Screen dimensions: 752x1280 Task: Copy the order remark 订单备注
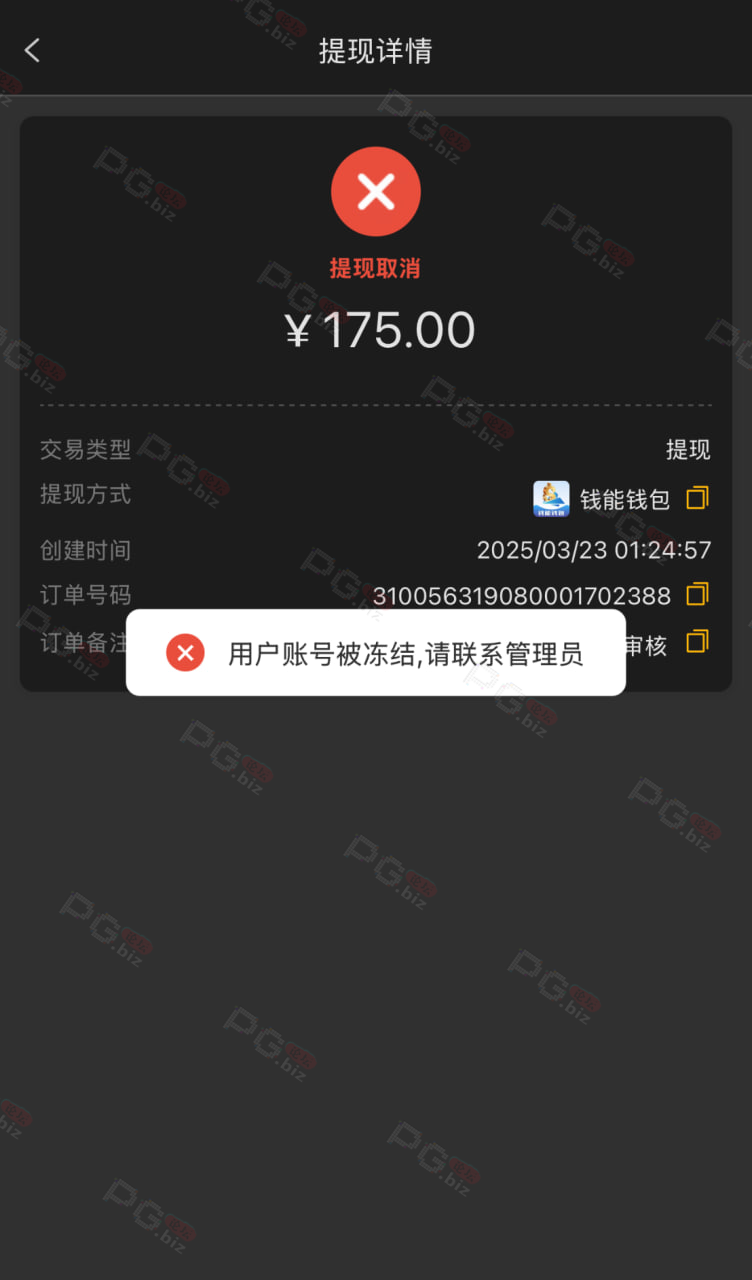[697, 642]
